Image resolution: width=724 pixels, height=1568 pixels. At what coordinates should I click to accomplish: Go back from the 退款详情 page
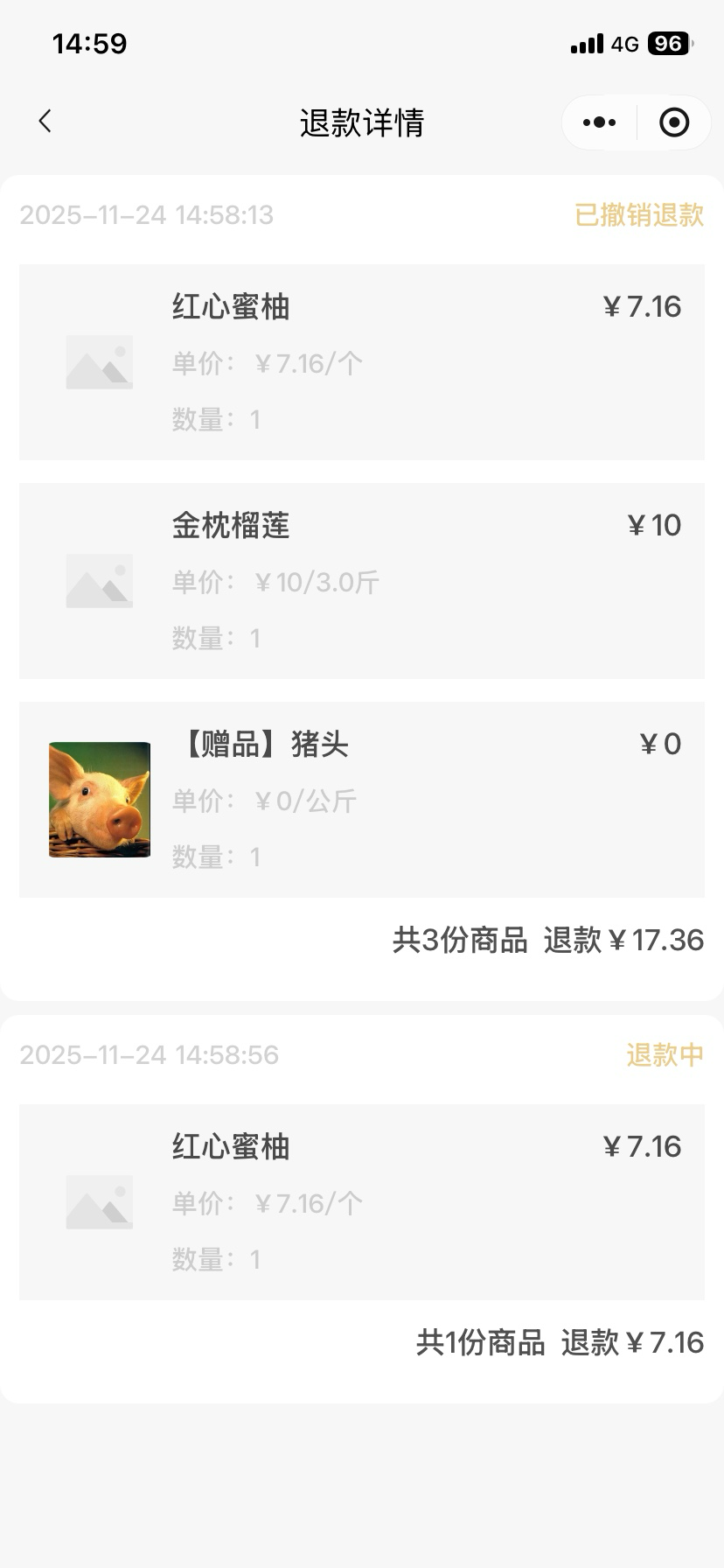pos(45,122)
